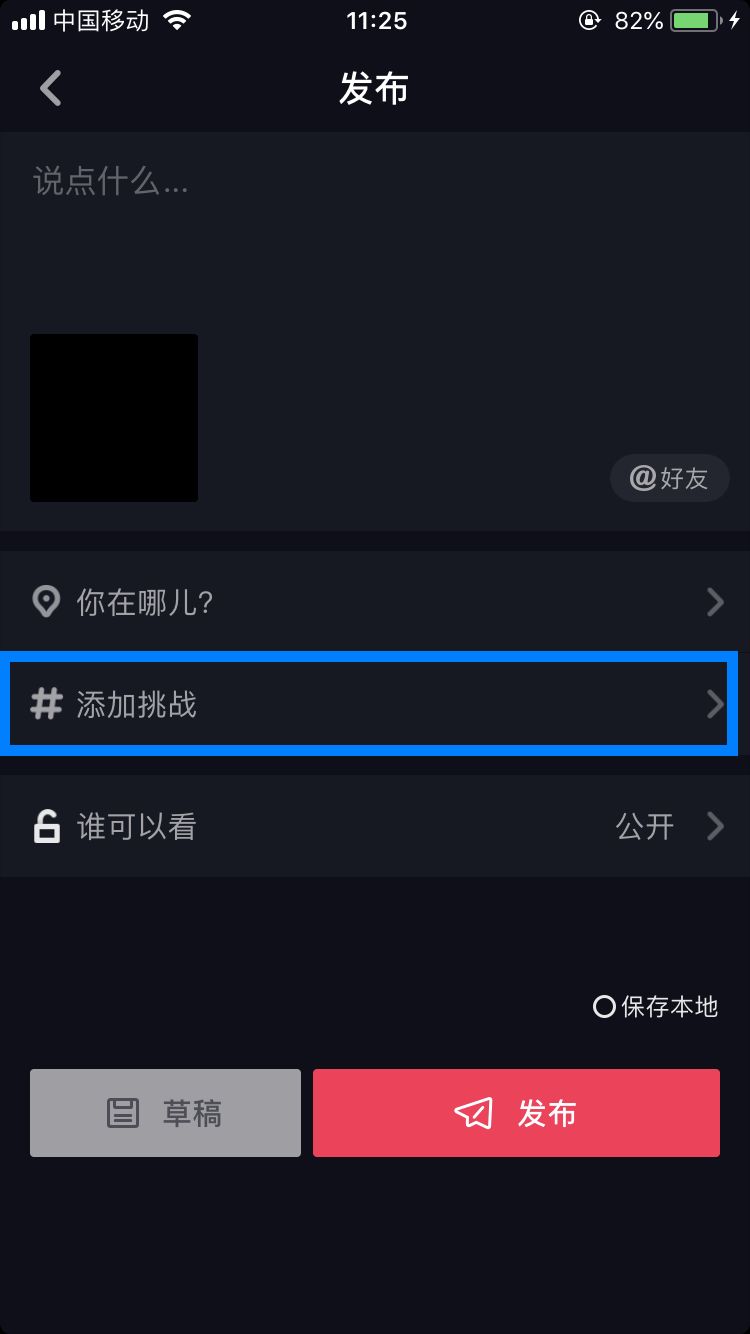750x1334 pixels.
Task: Tap the orientation lock symbol in status bar
Action: point(589,19)
